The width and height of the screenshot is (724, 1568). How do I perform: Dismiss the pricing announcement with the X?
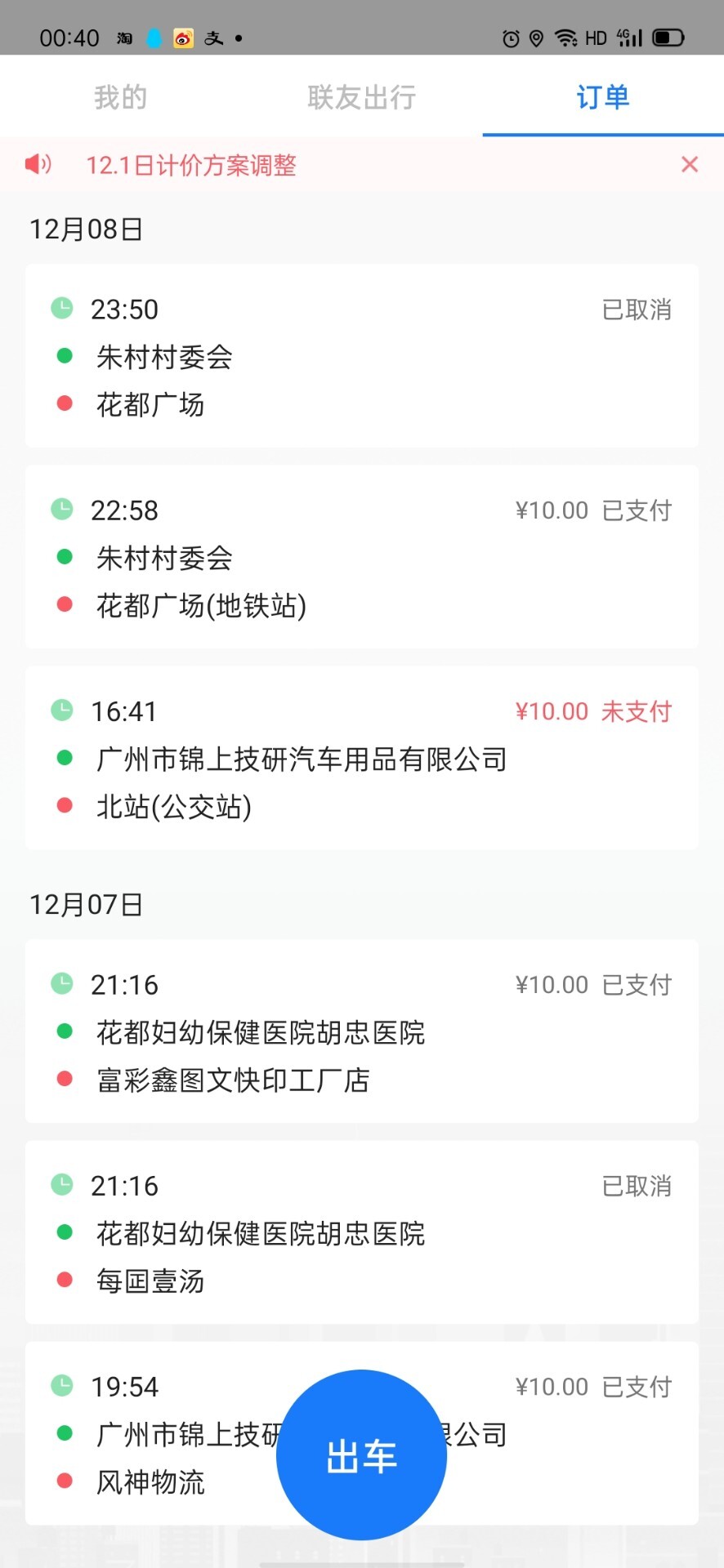[x=689, y=164]
